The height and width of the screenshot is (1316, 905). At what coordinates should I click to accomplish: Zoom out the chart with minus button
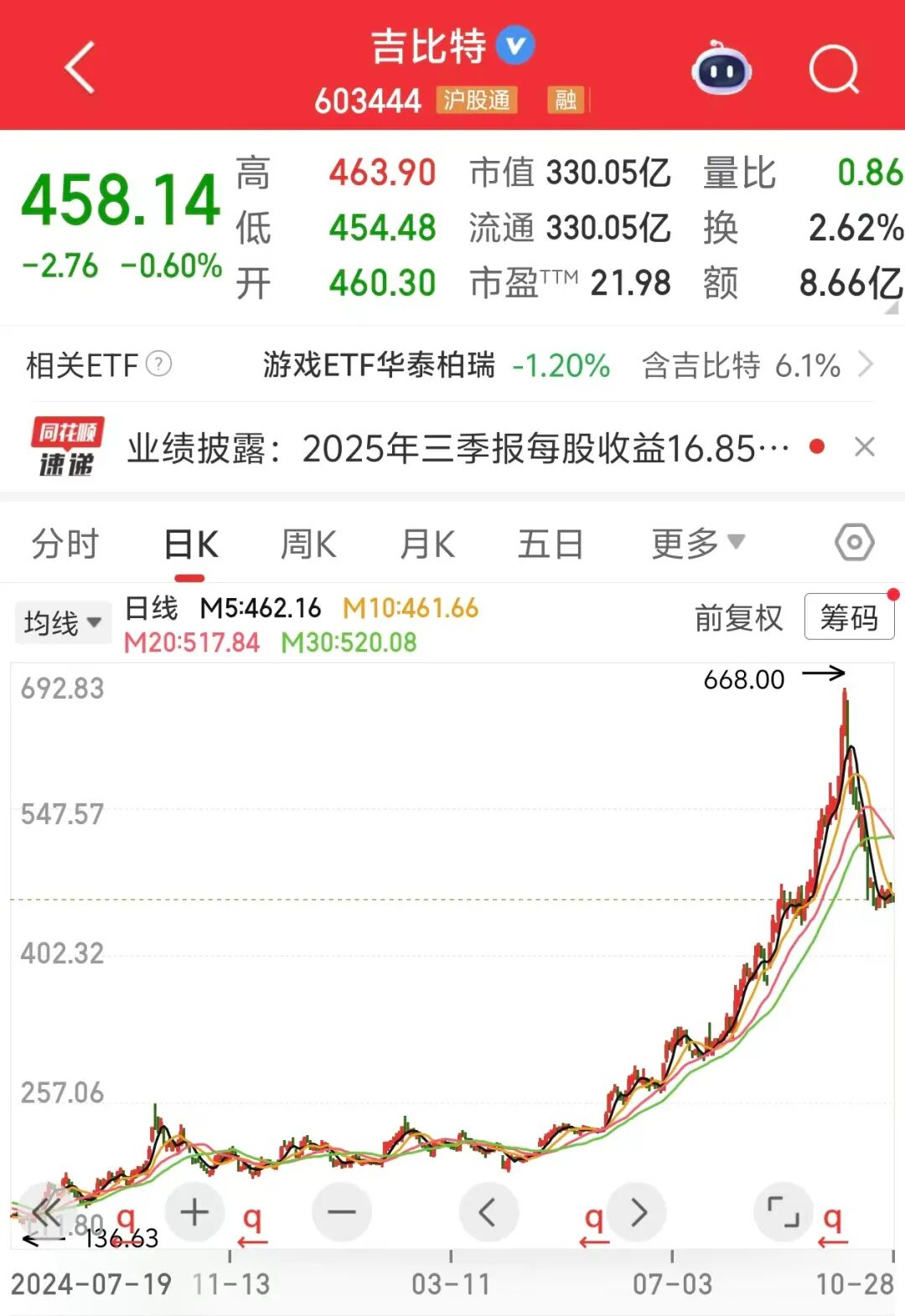(x=342, y=1211)
